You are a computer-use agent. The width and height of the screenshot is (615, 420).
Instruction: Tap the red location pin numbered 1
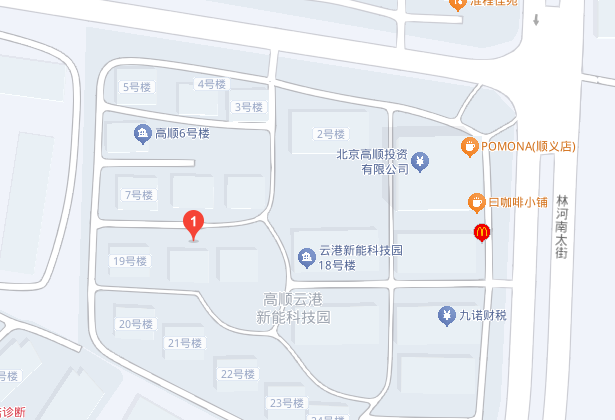pos(193,224)
